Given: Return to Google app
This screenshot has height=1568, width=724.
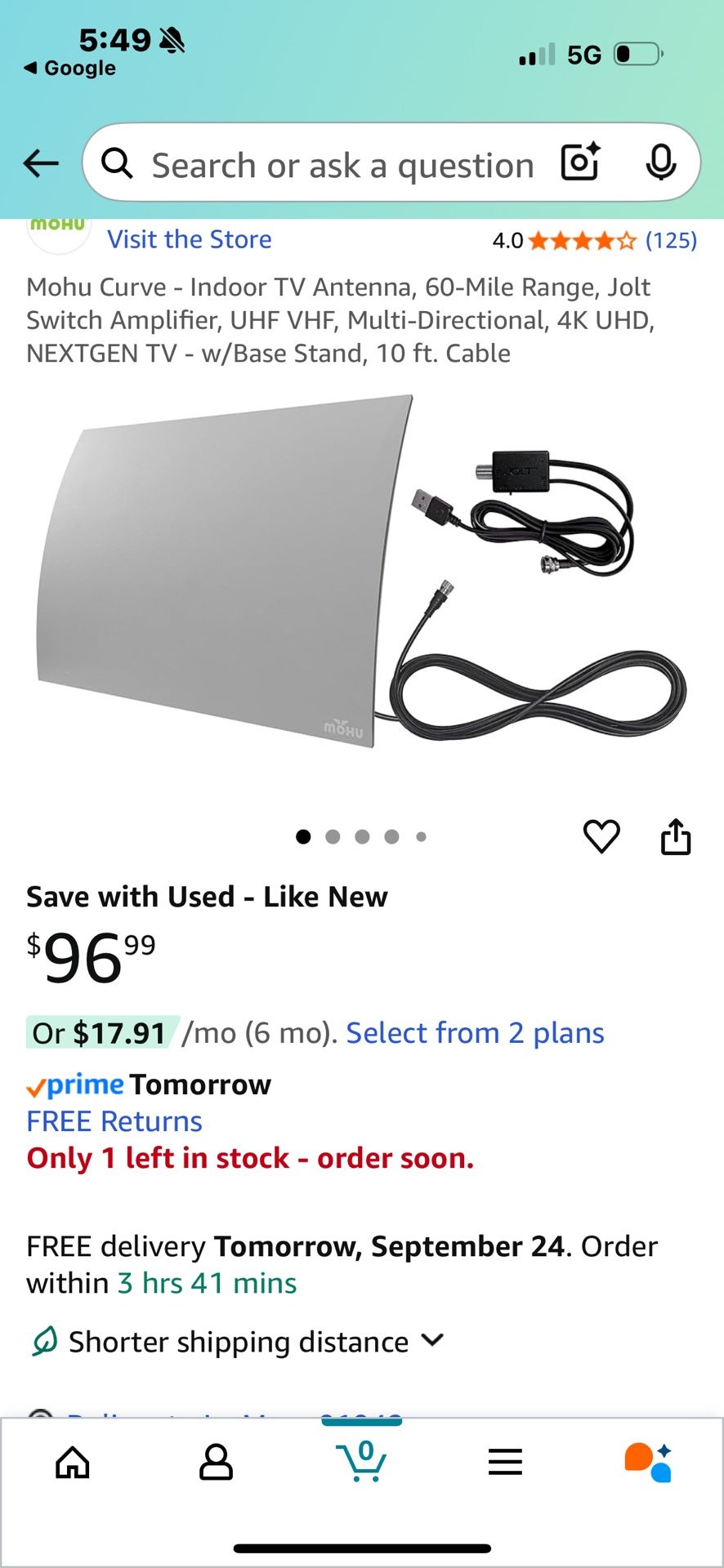Looking at the screenshot, I should (x=70, y=68).
